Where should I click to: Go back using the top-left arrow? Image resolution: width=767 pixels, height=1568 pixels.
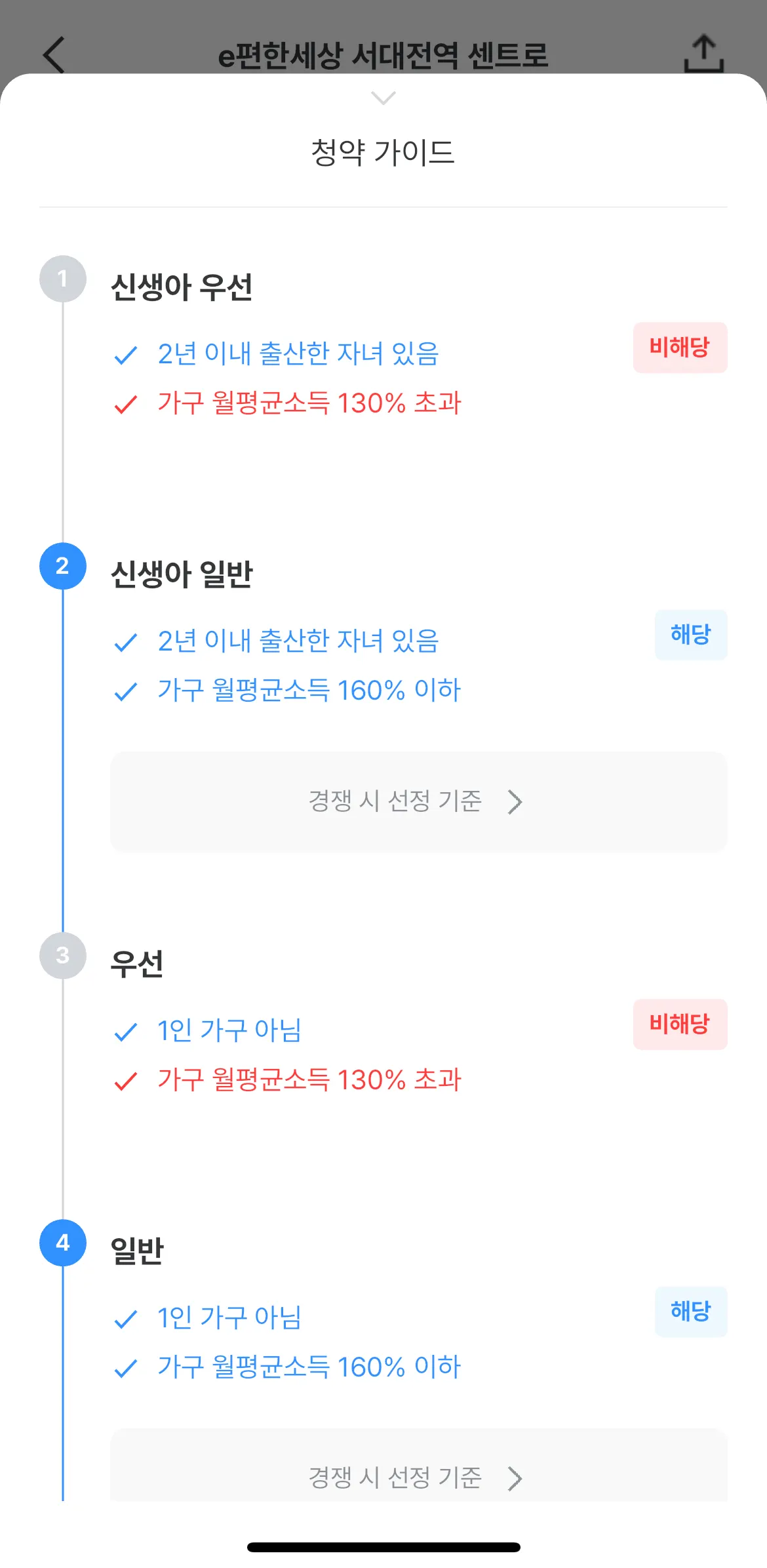pyautogui.click(x=55, y=54)
